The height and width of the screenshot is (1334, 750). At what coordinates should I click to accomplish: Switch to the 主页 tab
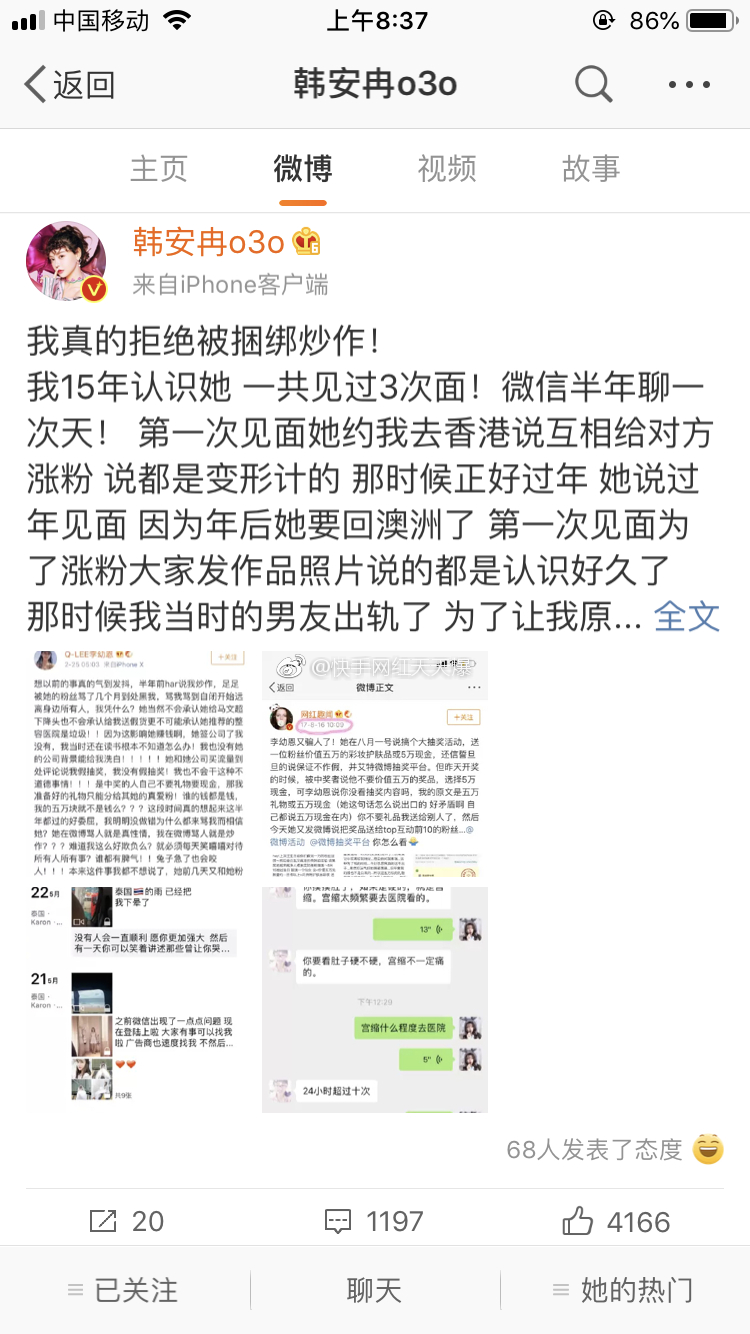pyautogui.click(x=159, y=169)
